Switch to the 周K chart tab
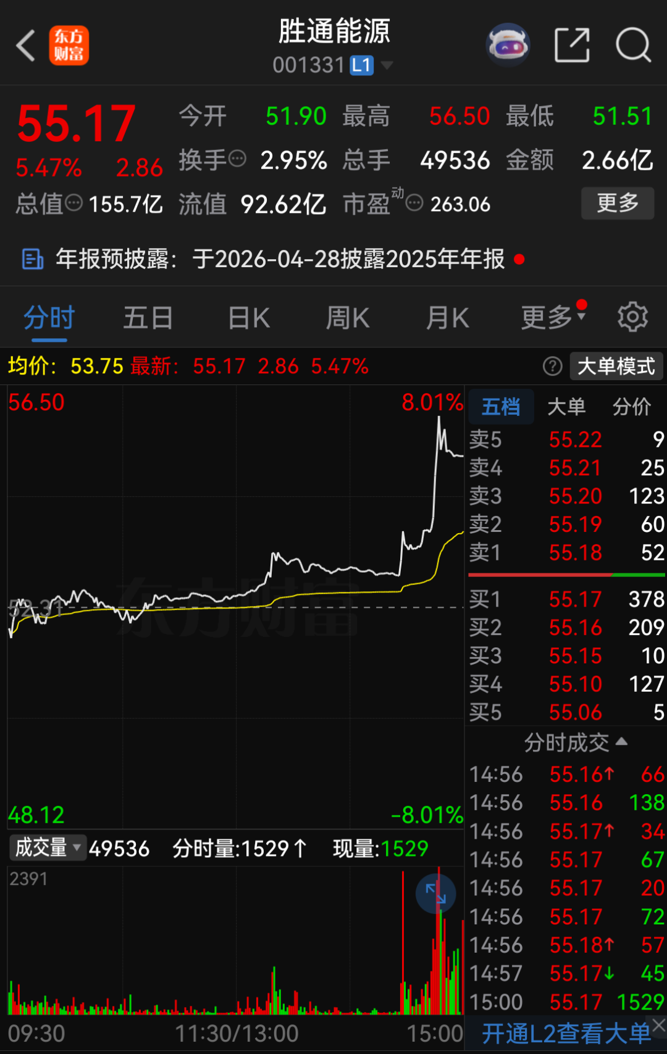The height and width of the screenshot is (1054, 667). pyautogui.click(x=347, y=318)
